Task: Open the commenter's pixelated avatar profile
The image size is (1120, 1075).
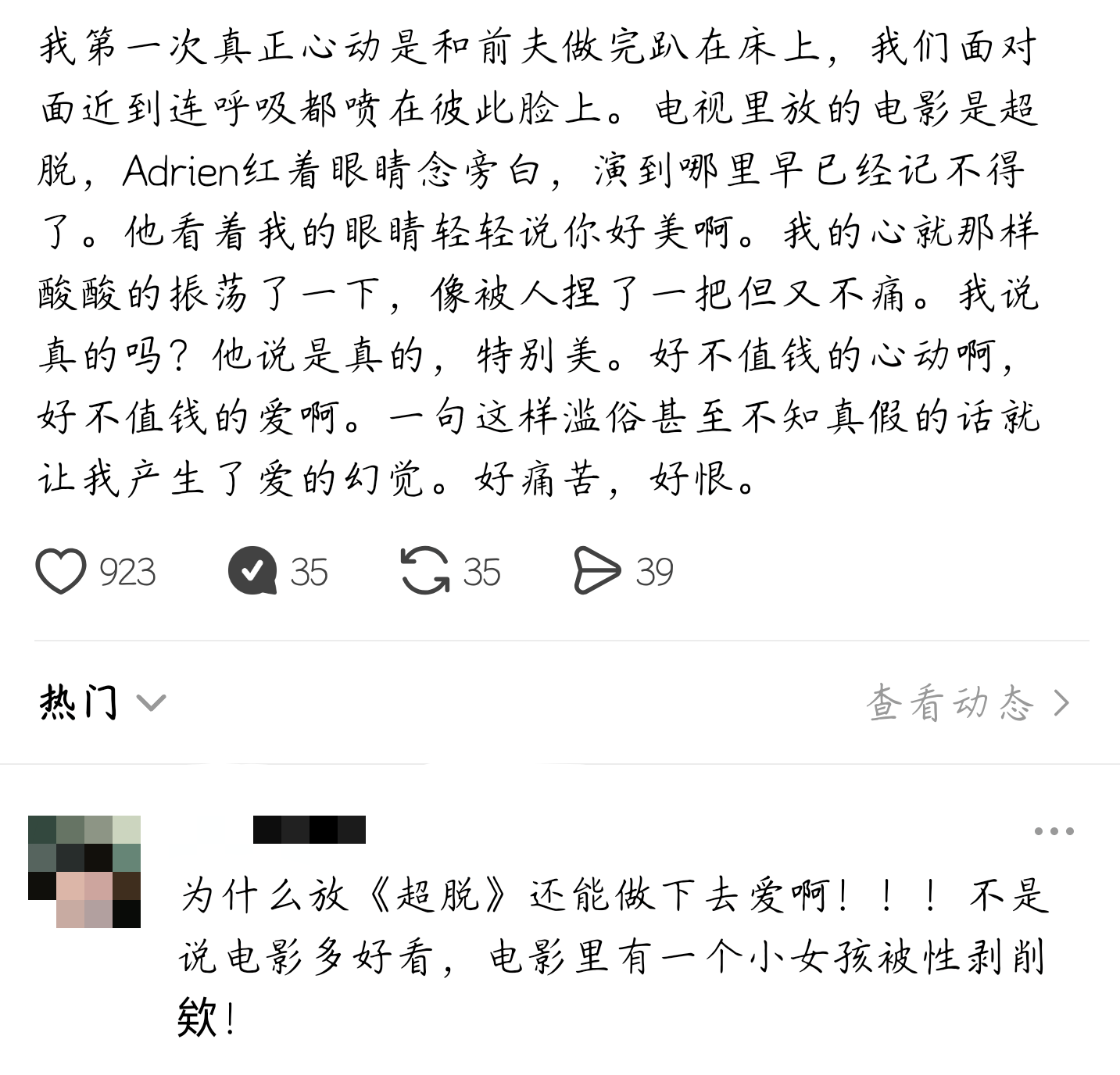Action: (84, 872)
